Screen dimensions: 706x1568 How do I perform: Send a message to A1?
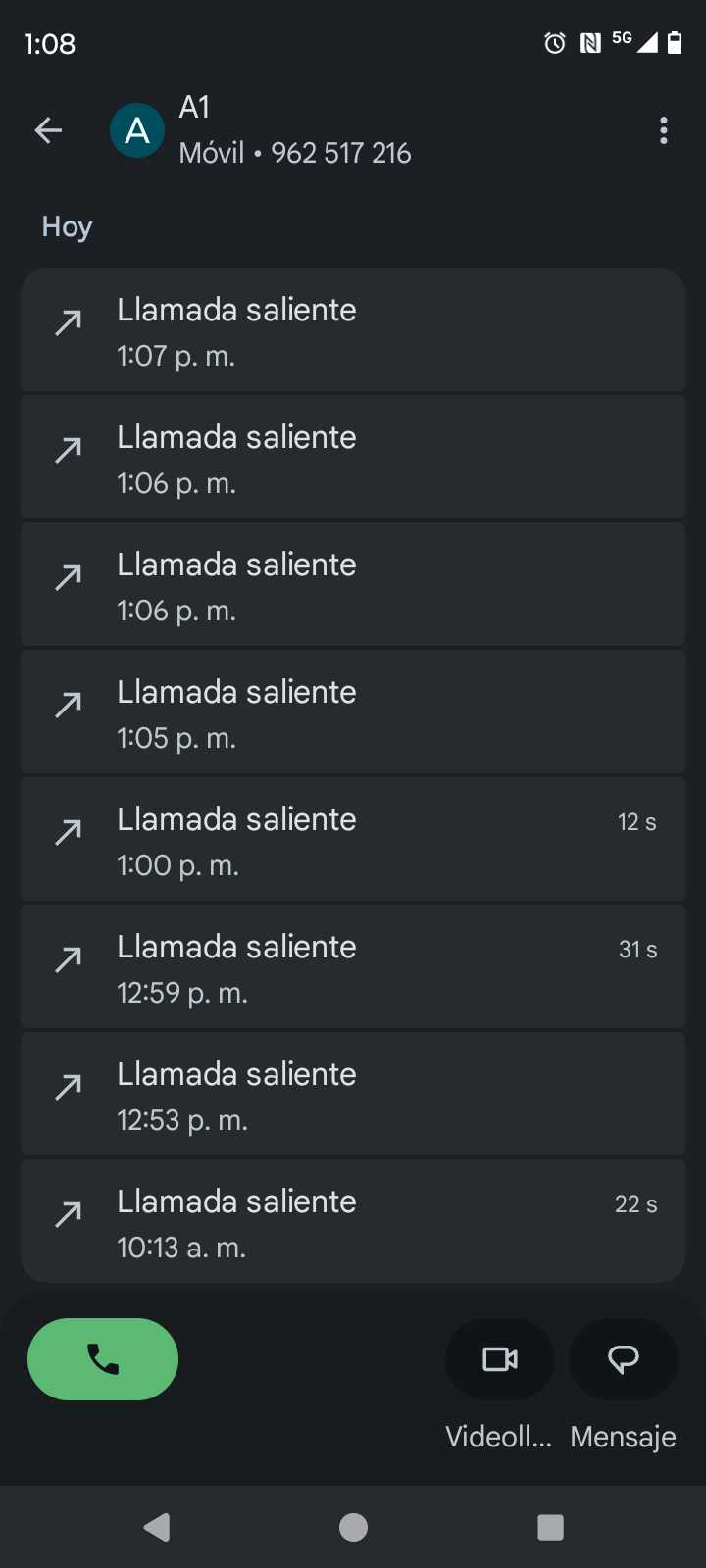point(624,1359)
